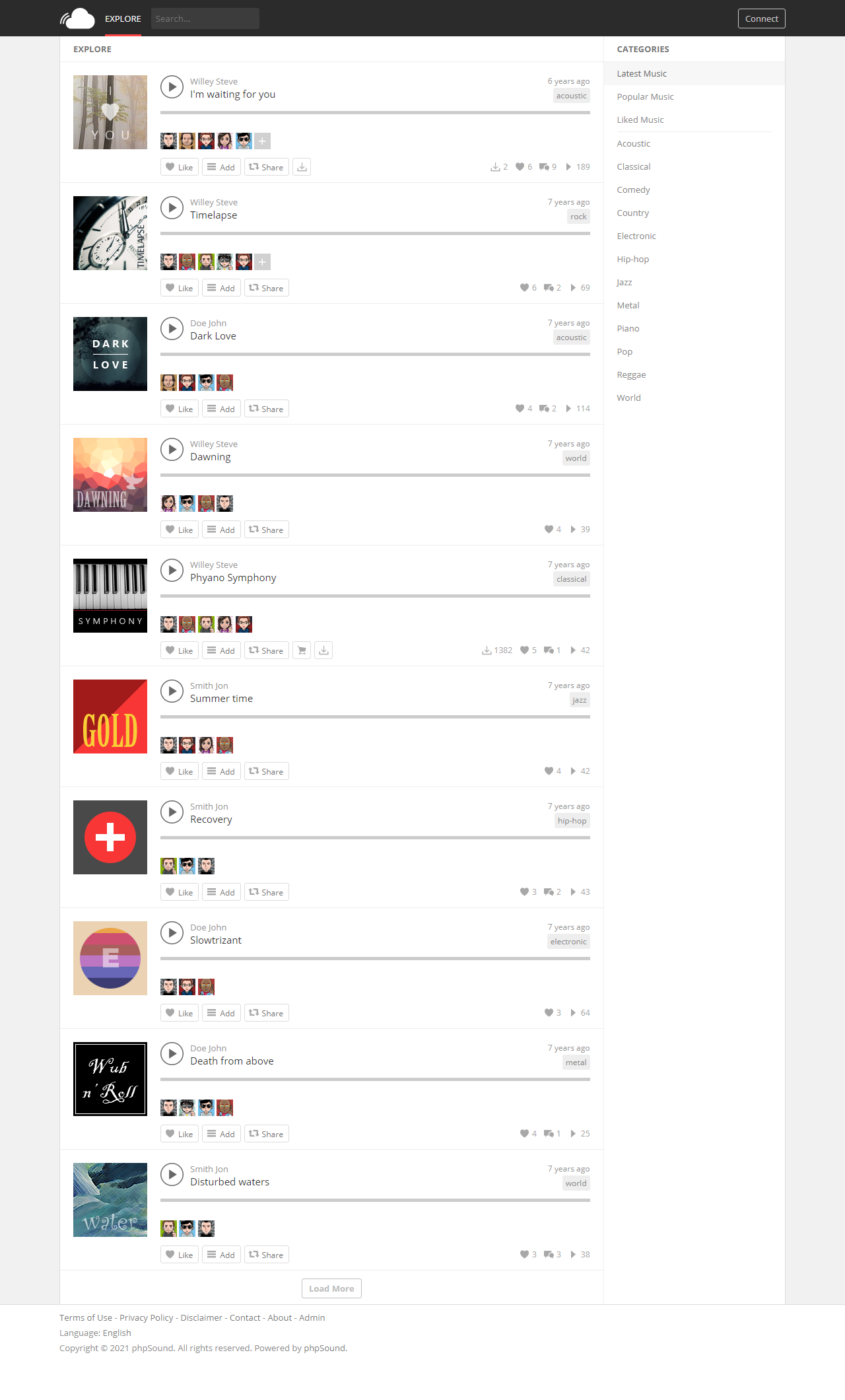Seek within the "Dawning" track progress bar
This screenshot has width=845, height=1400.
pos(374,474)
